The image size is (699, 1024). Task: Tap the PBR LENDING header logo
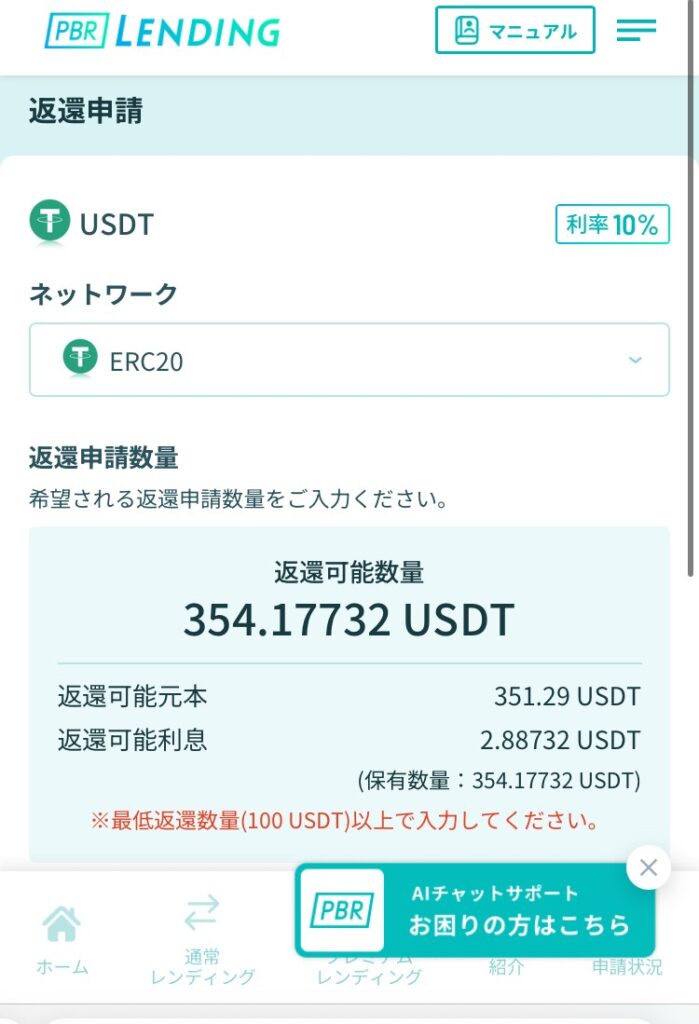pyautogui.click(x=163, y=32)
